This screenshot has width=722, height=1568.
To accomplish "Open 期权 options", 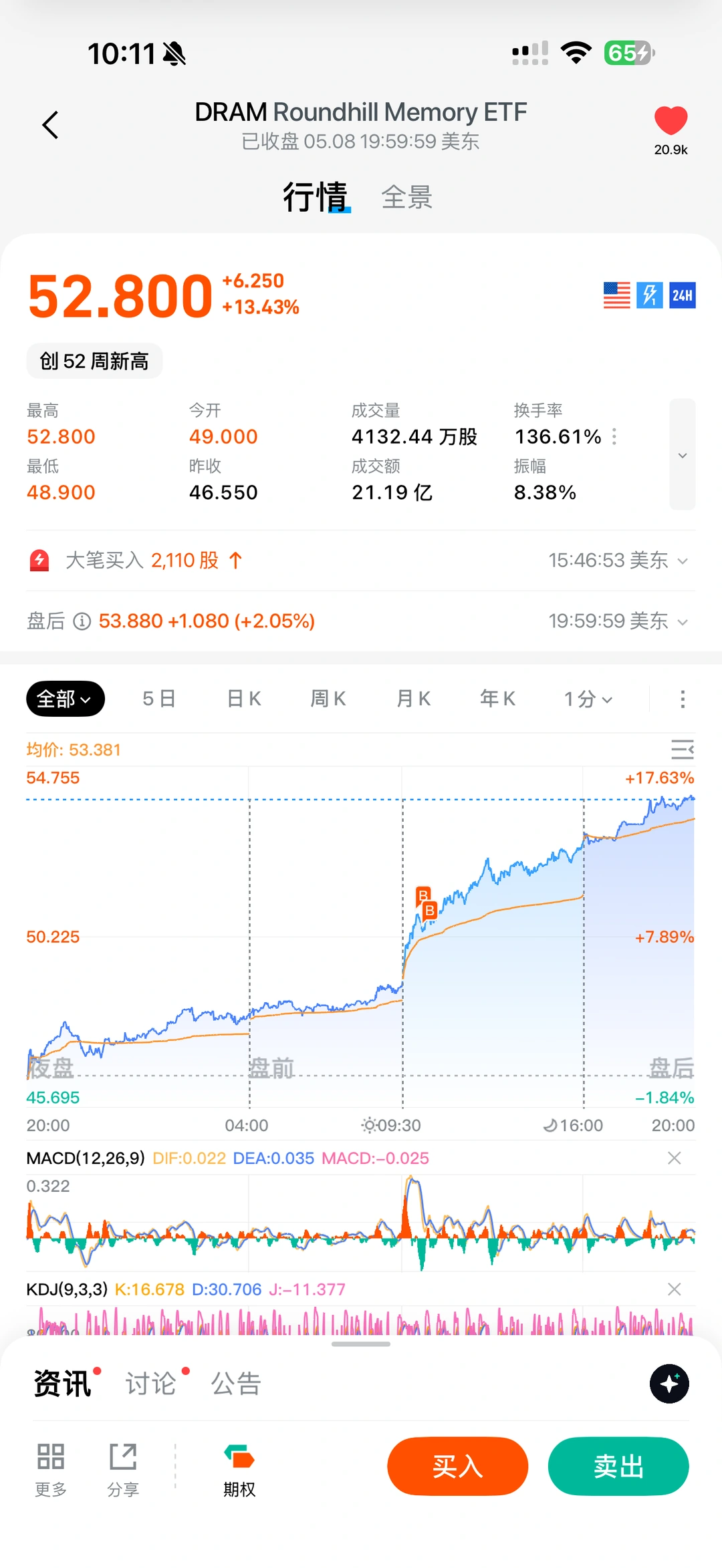I will pyautogui.click(x=239, y=1470).
